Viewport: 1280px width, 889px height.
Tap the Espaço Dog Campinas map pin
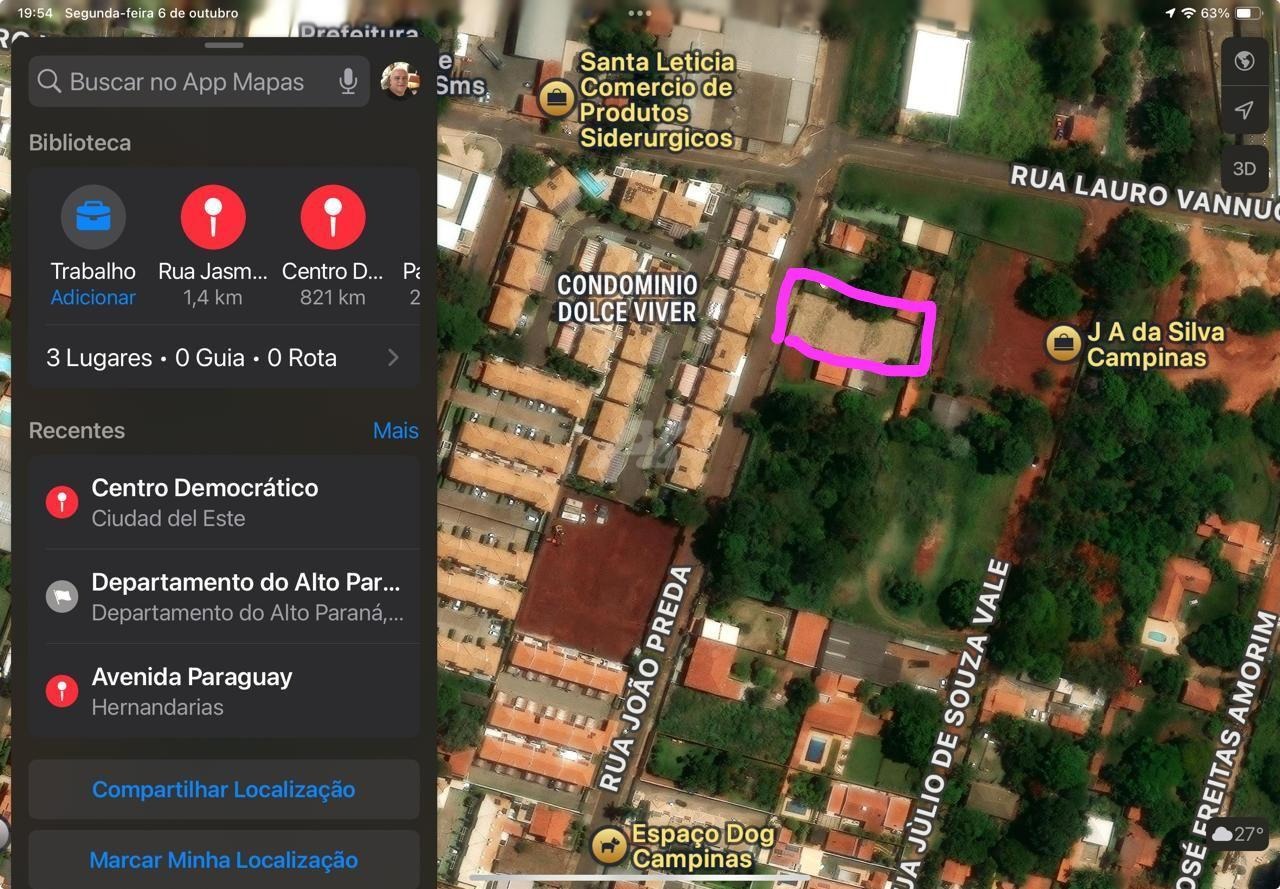tap(608, 846)
